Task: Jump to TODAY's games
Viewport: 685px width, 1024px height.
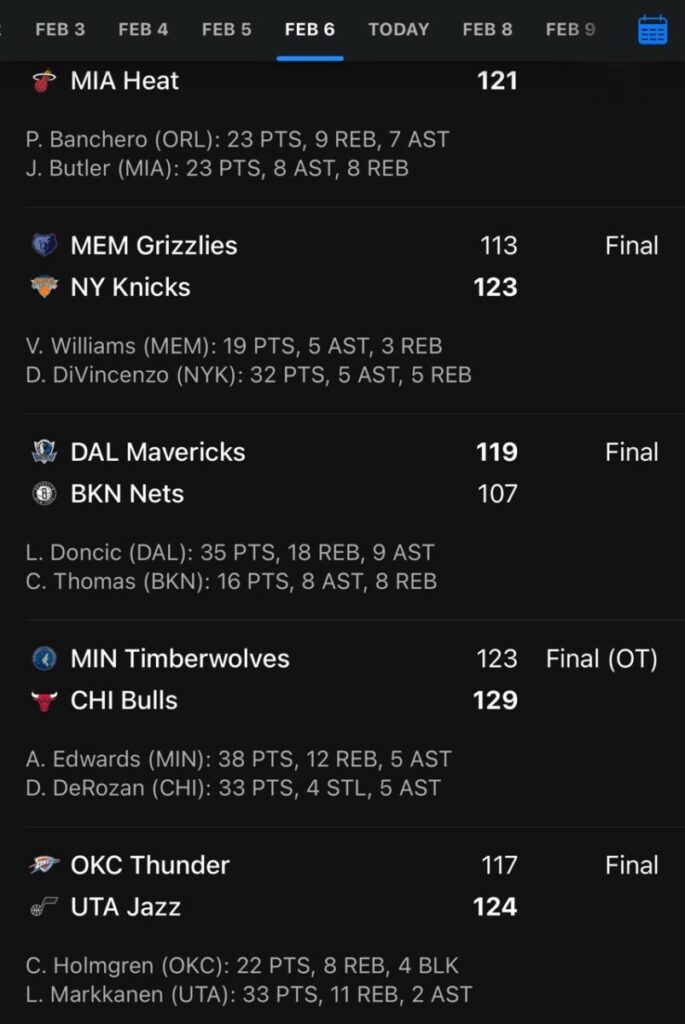Action: (398, 30)
